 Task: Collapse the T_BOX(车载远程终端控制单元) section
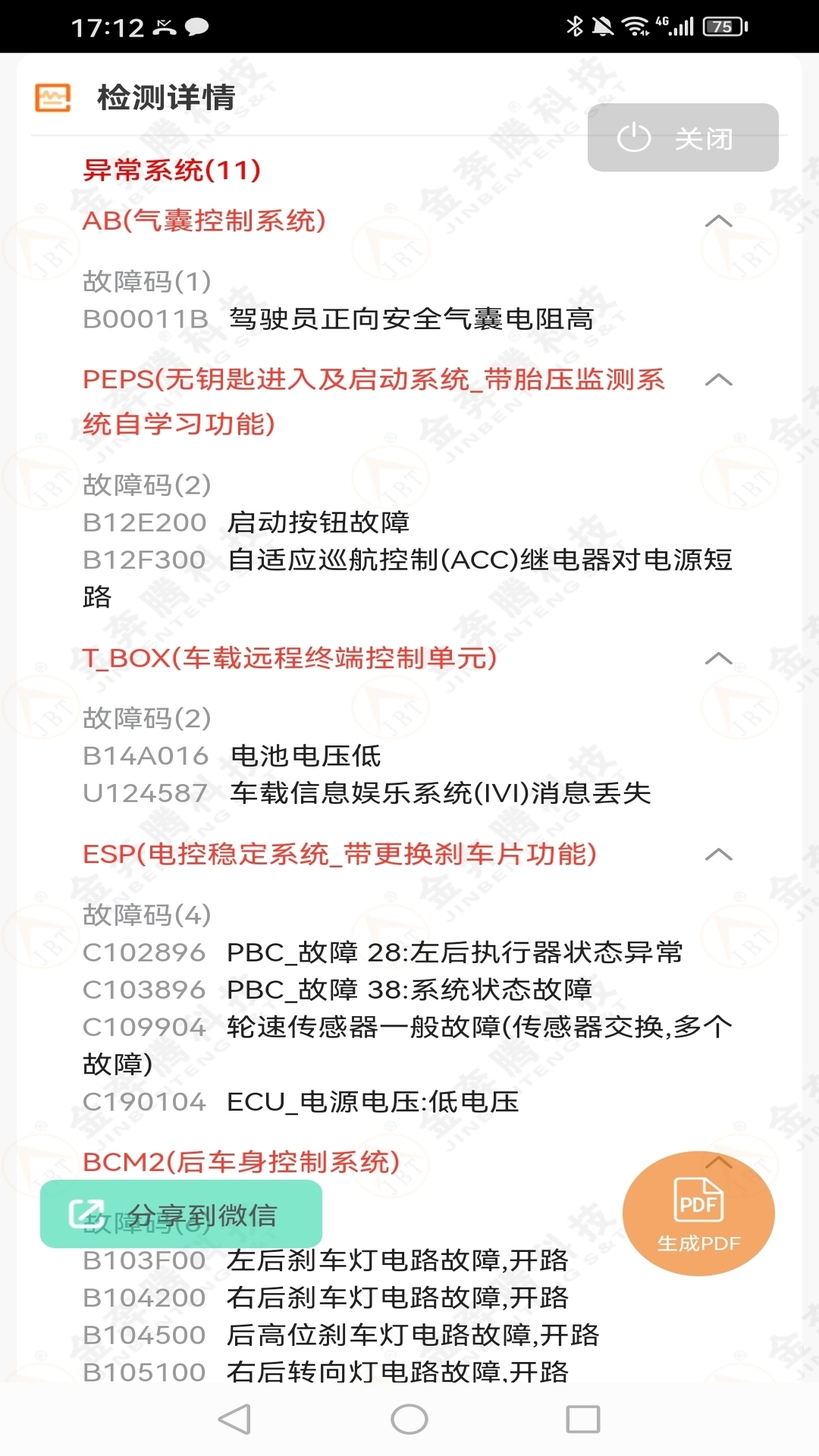(718, 658)
